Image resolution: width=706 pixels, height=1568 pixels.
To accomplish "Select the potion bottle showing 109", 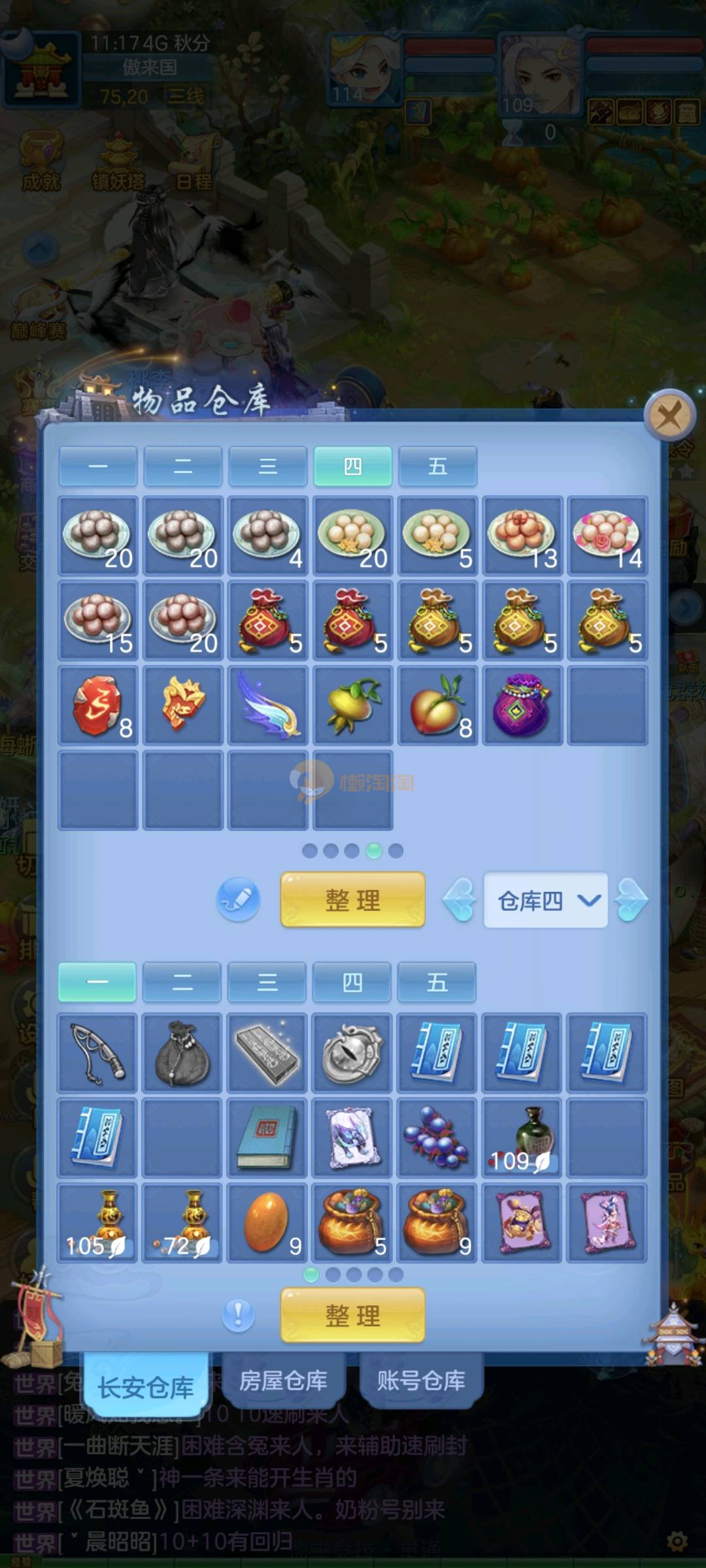I will [522, 1137].
